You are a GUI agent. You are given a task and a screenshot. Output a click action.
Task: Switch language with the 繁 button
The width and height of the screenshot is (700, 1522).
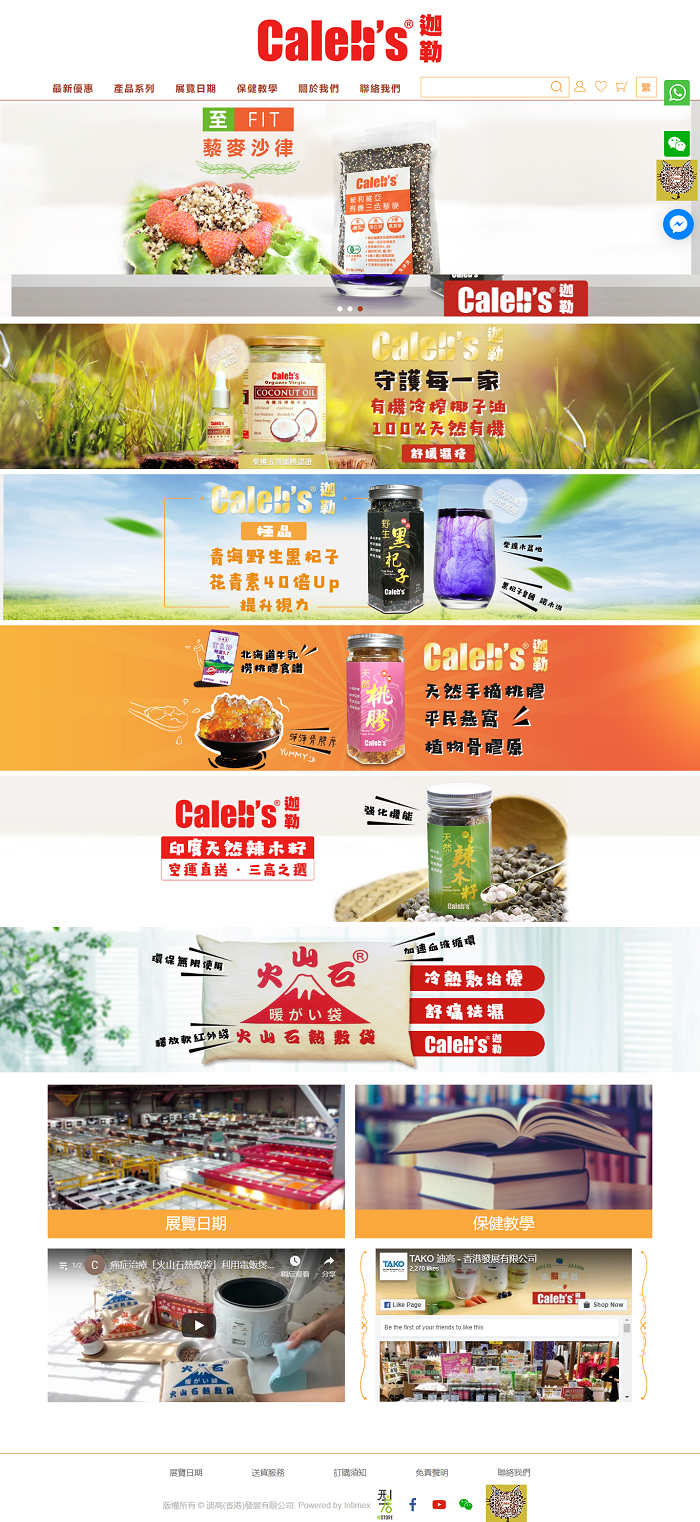[646, 88]
